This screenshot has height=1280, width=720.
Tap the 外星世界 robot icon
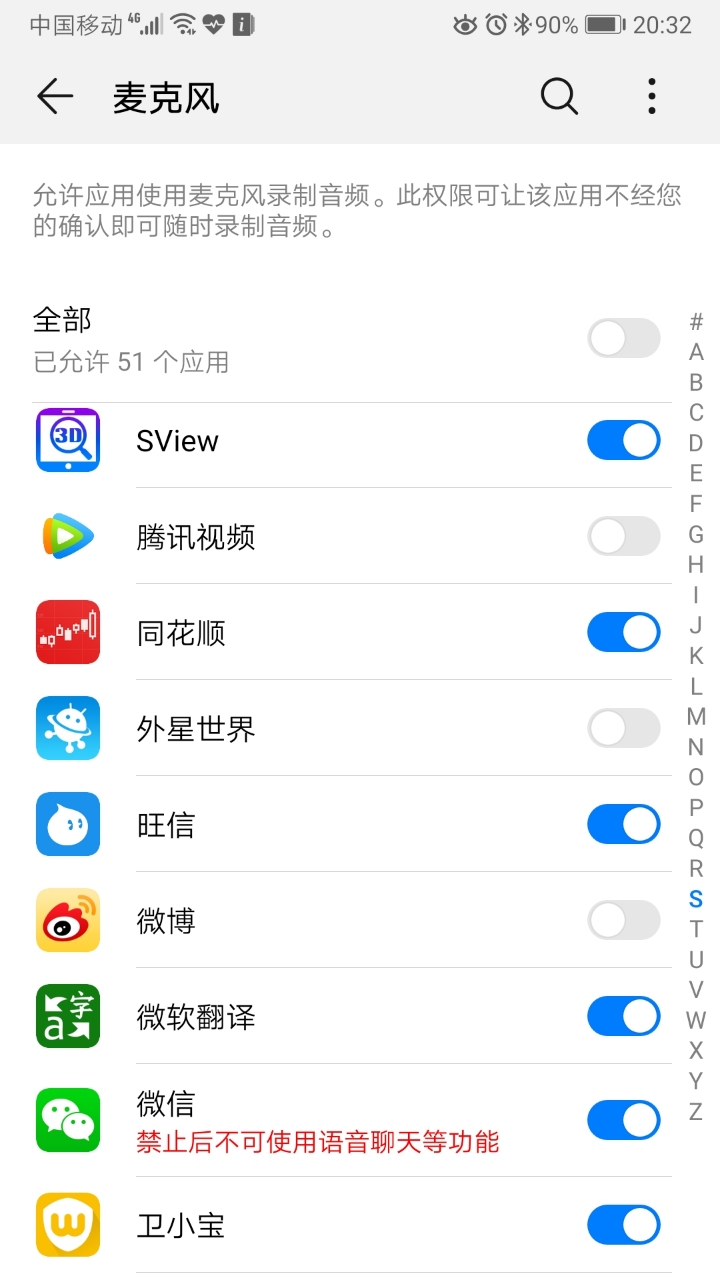click(x=66, y=728)
